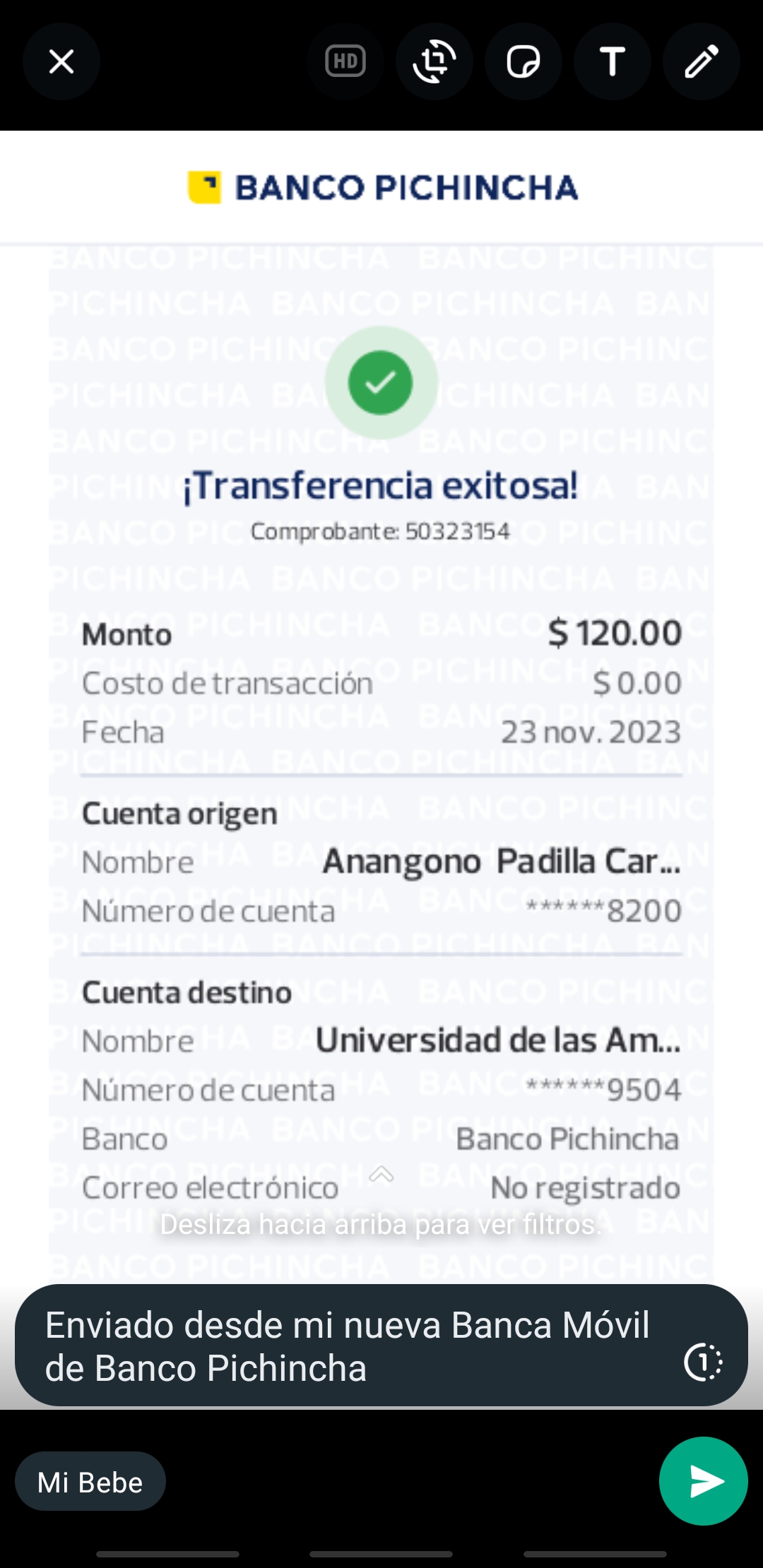Tap the Mi Bebe recipient chip
Screen dimensions: 763x1568
click(90, 1482)
